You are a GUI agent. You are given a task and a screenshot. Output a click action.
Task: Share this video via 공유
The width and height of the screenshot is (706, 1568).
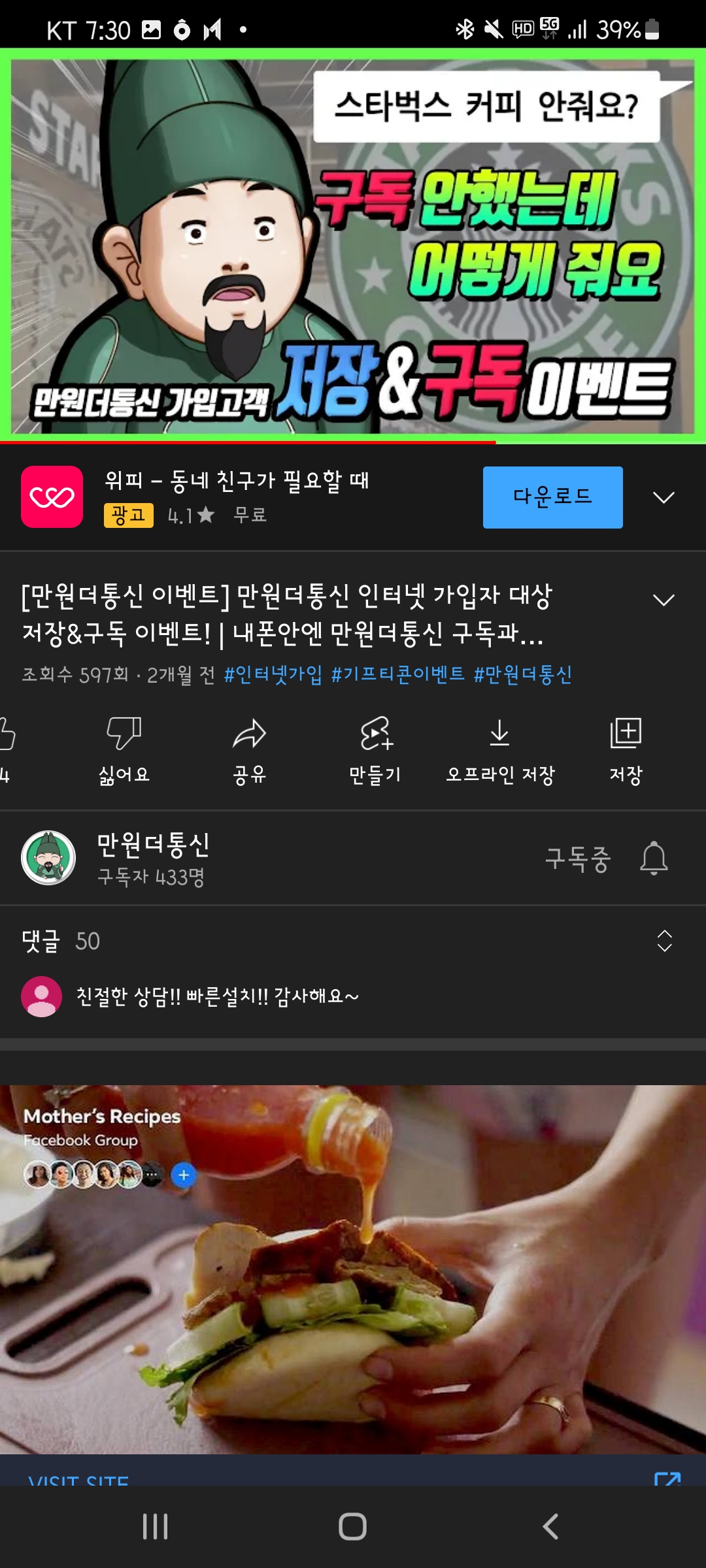coord(250,750)
